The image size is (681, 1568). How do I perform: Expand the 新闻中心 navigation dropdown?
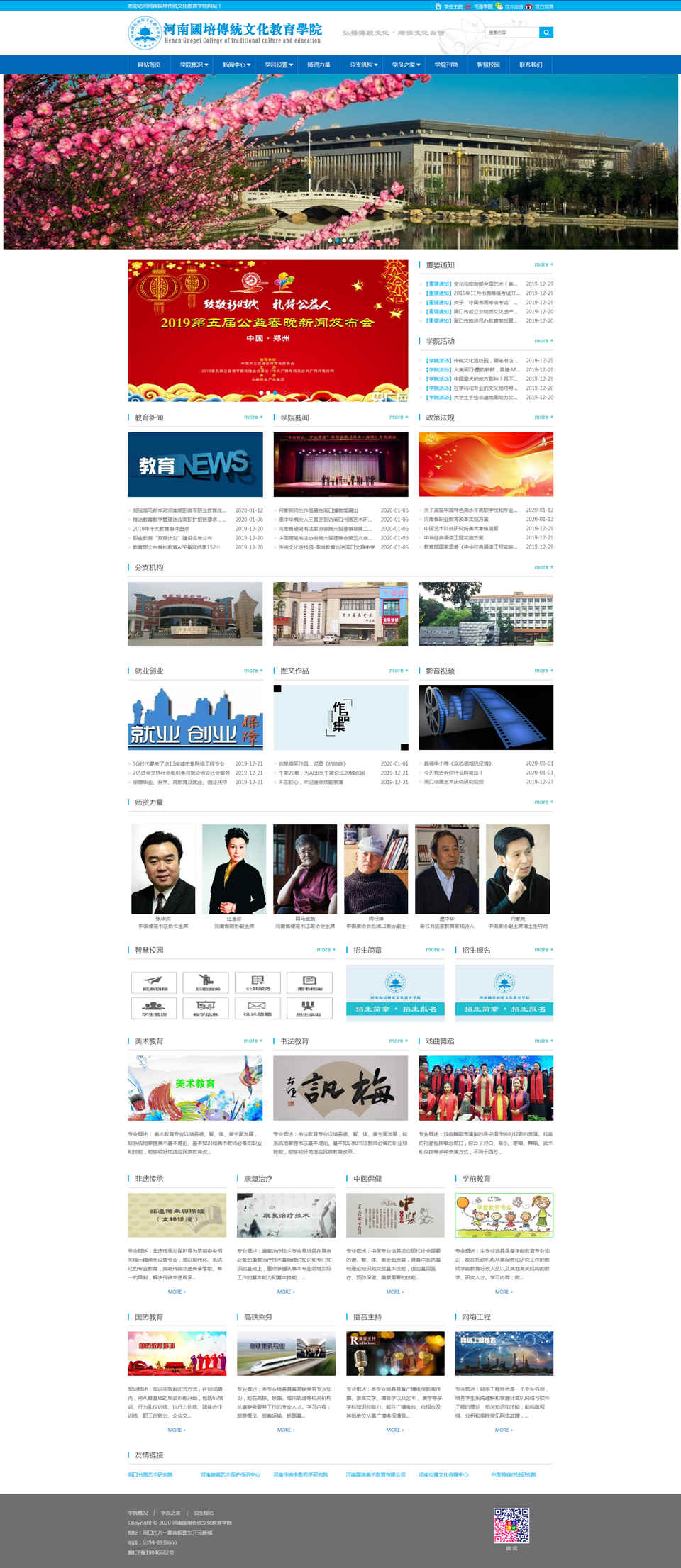[236, 65]
